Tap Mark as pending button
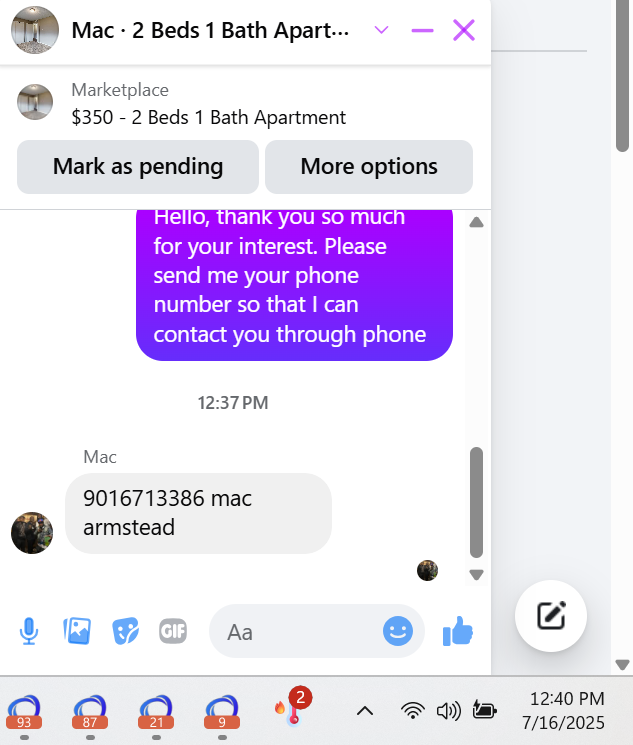633x745 pixels. pos(138,167)
